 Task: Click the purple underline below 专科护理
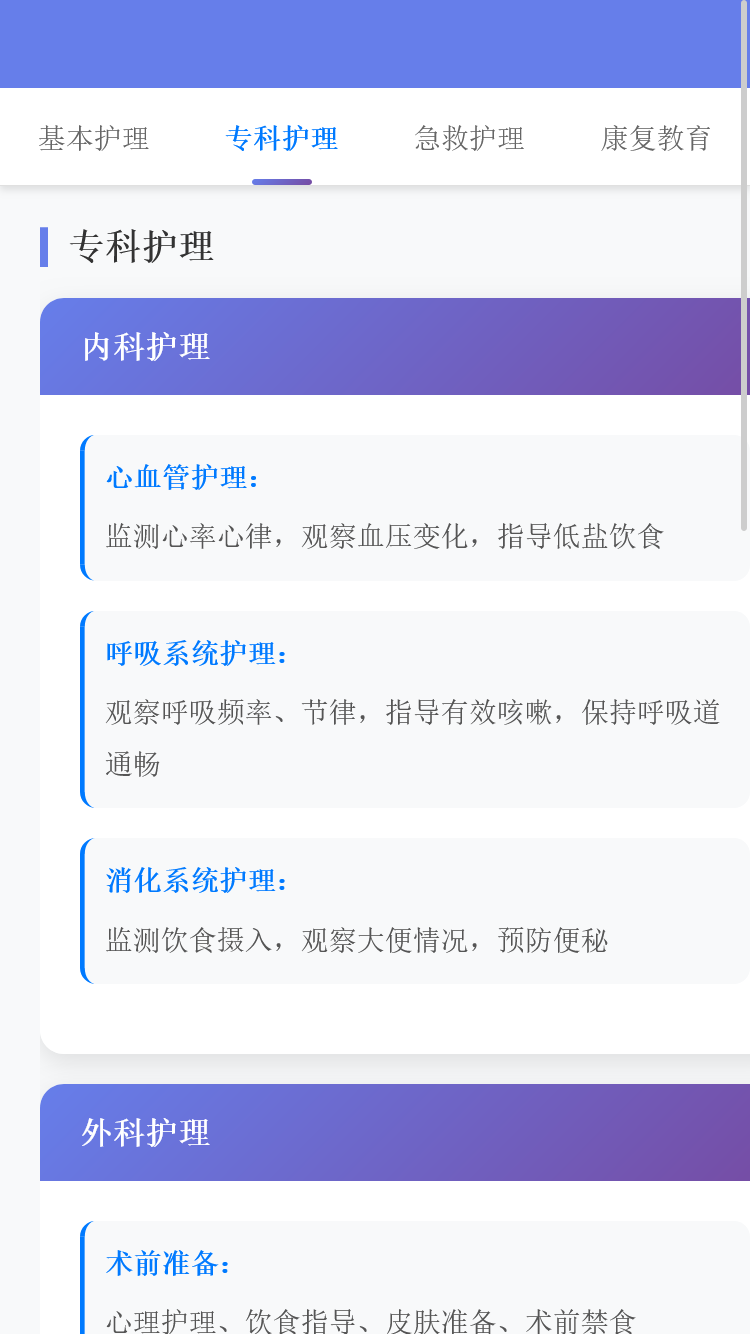281,181
